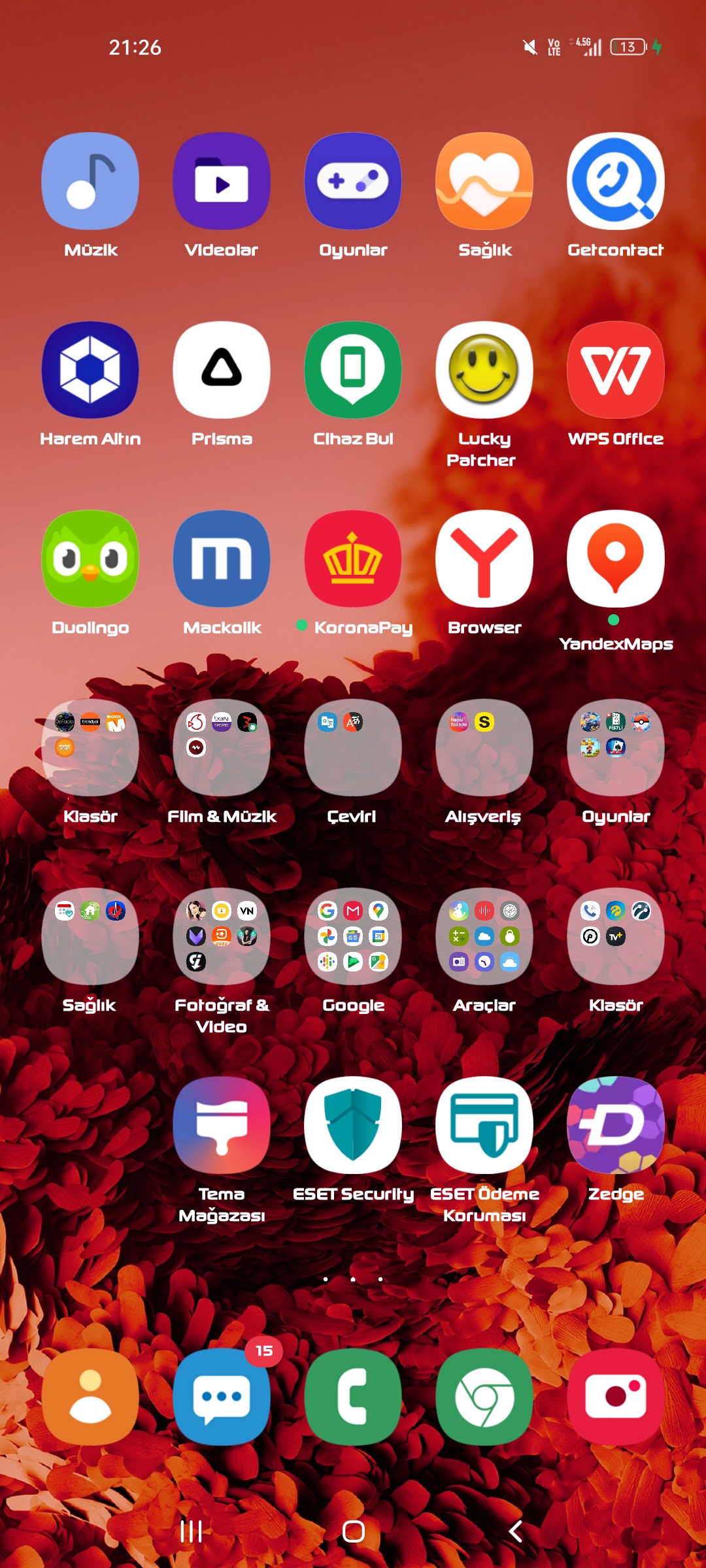Launch the Videolar app

click(222, 181)
